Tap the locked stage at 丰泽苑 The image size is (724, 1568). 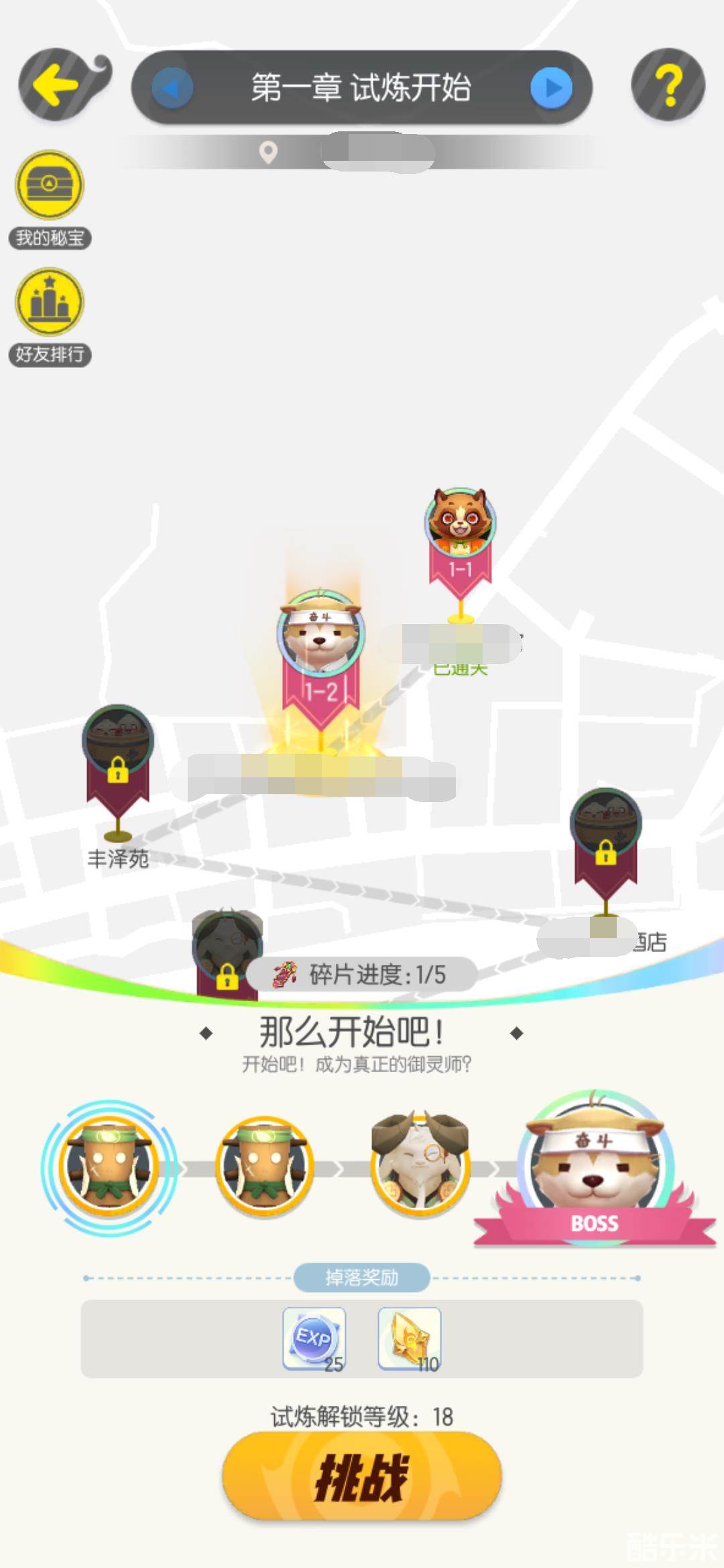click(x=118, y=757)
